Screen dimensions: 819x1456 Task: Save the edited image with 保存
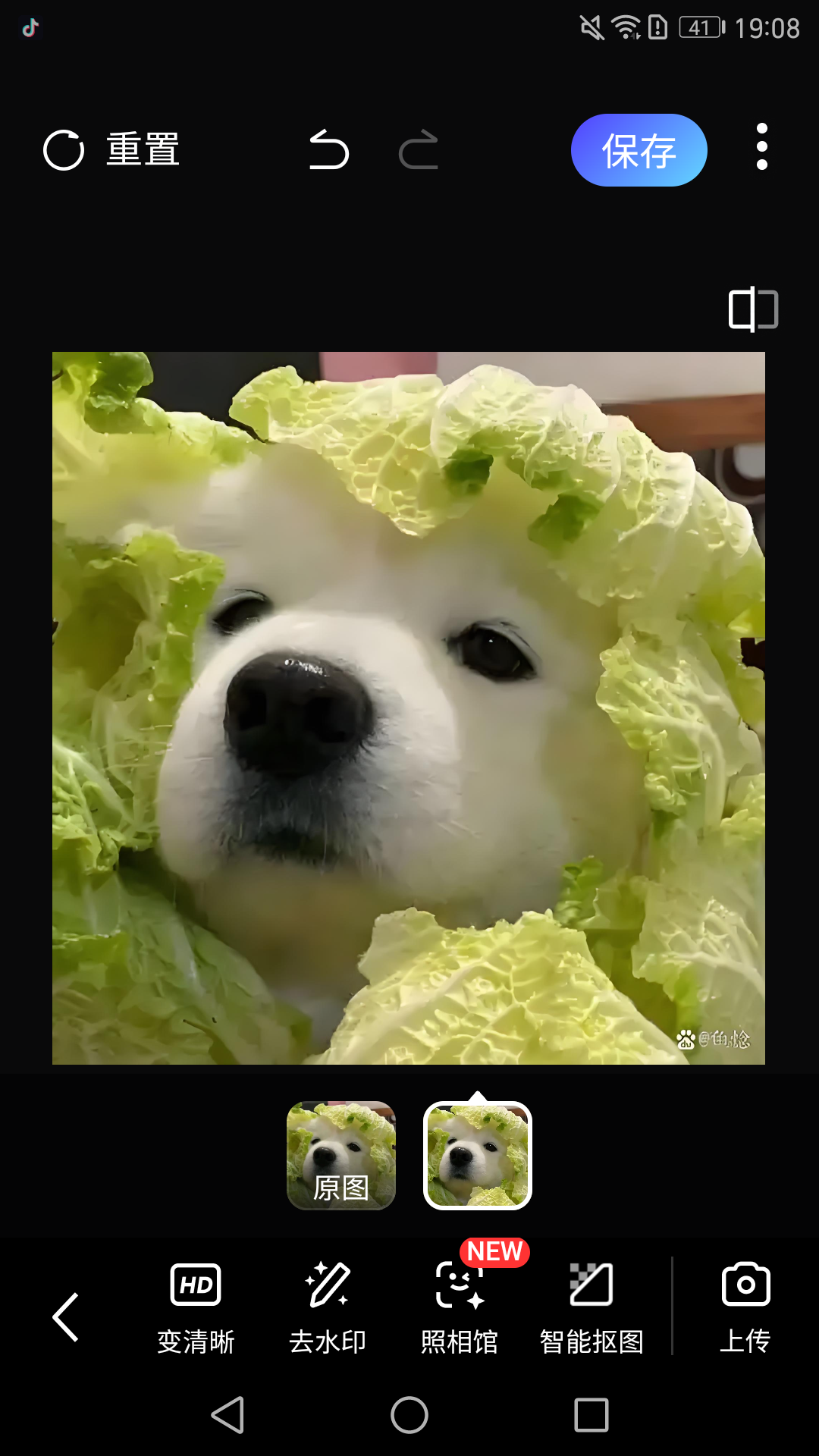pyautogui.click(x=639, y=150)
